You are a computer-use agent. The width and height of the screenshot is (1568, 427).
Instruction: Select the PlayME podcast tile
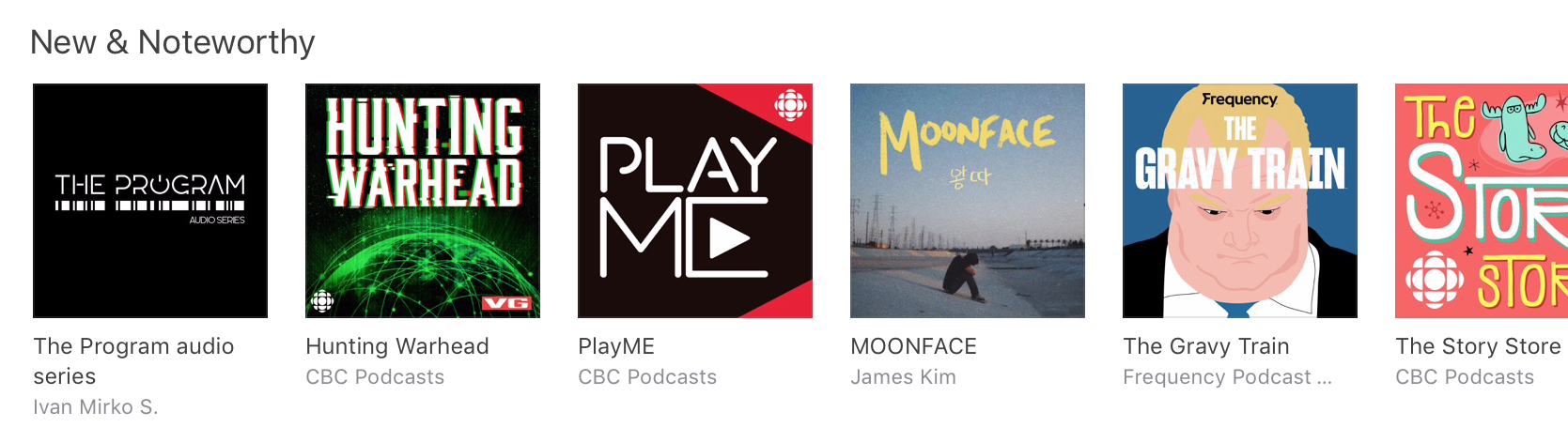695,201
